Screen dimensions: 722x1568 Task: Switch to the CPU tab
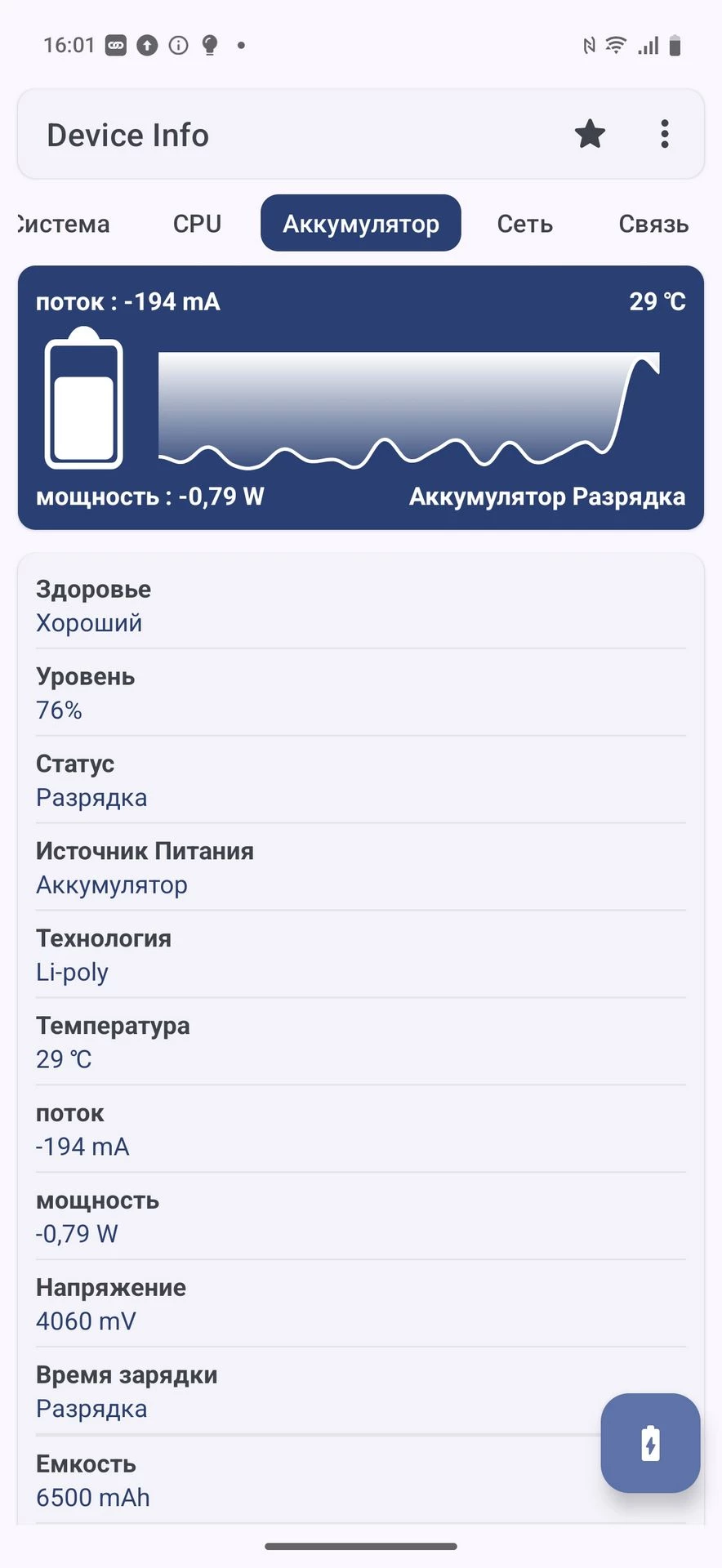coord(197,224)
